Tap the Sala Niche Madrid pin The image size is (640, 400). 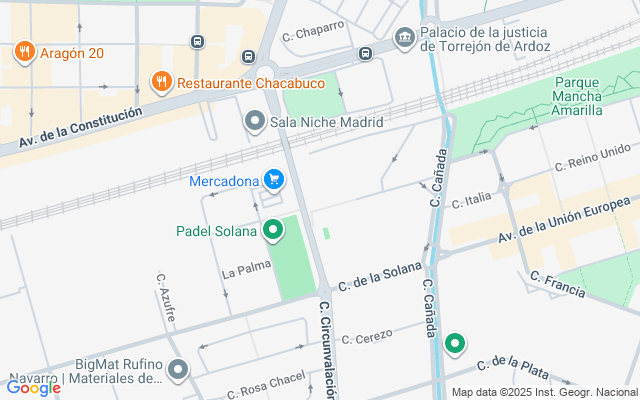tap(255, 122)
